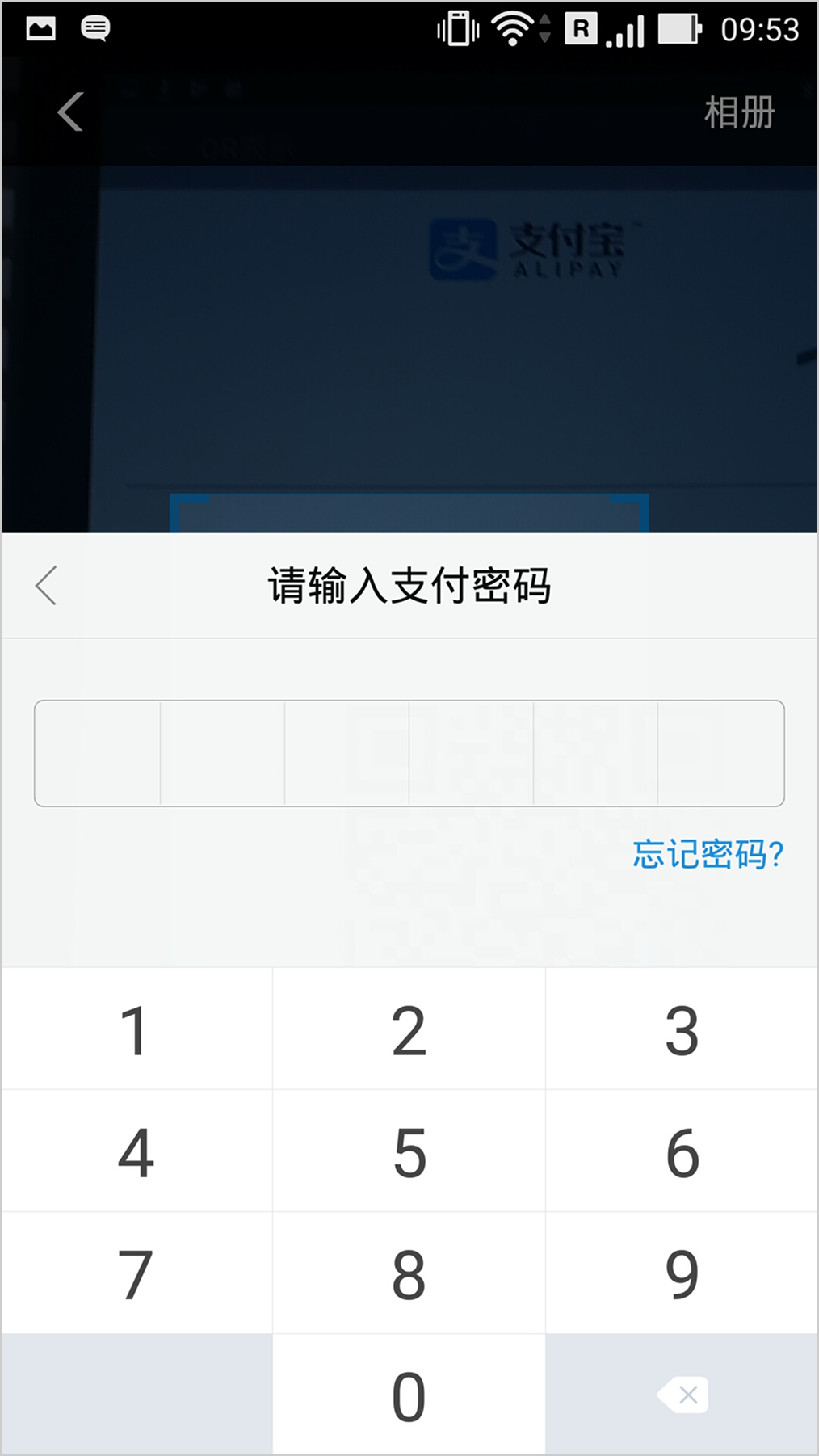Enter digit 7 on the keypad

[x=136, y=1274]
